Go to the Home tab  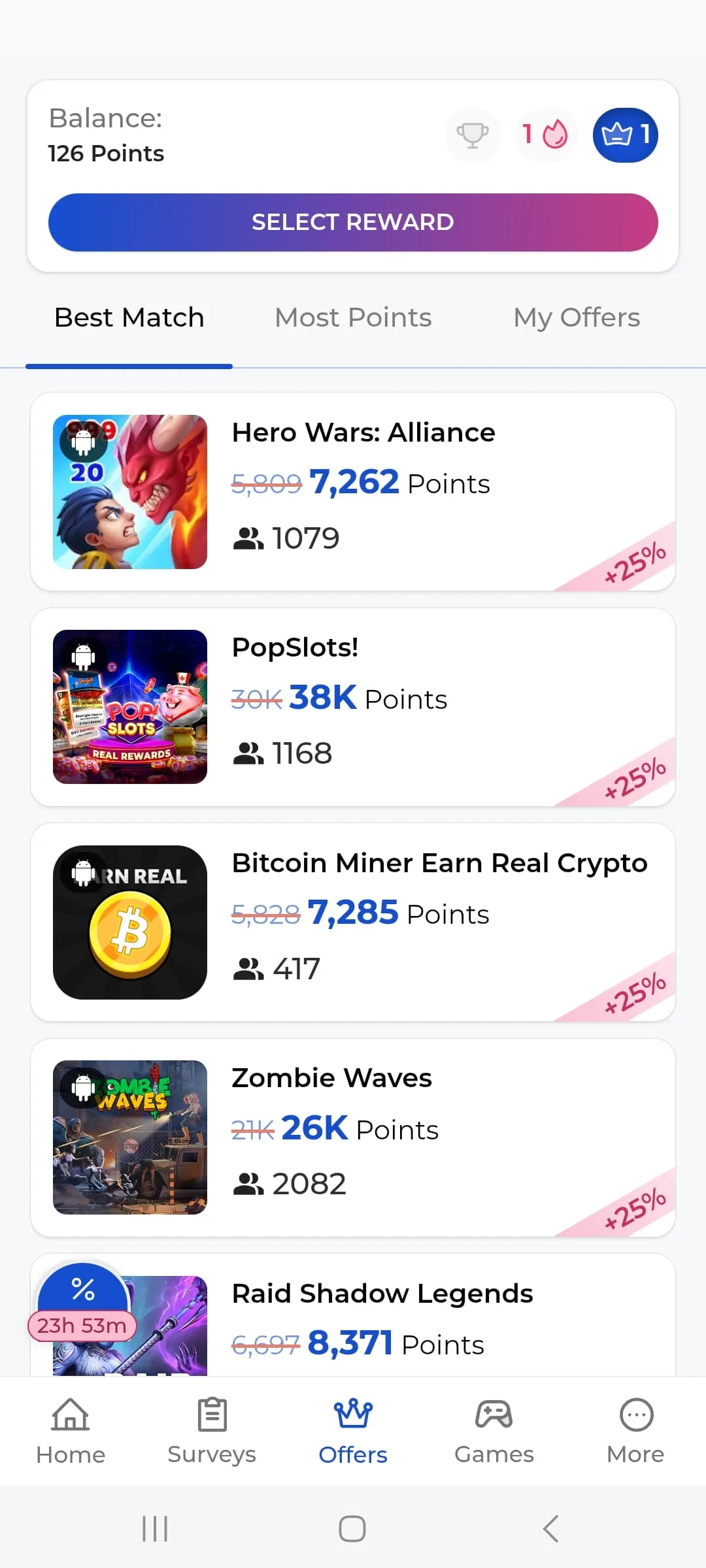(x=71, y=1431)
